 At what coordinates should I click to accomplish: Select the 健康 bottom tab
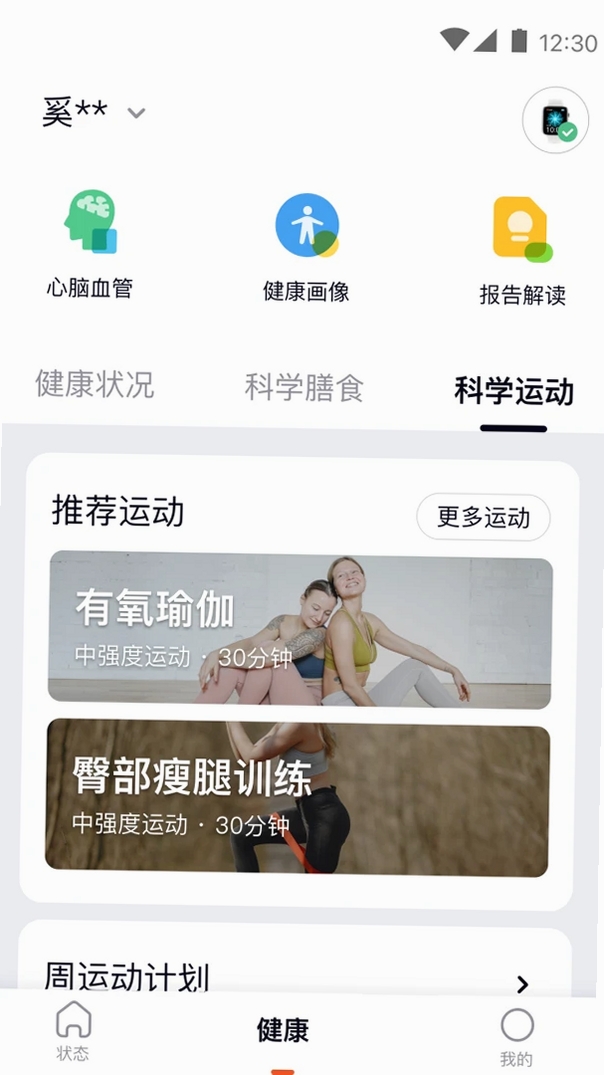(282, 1030)
